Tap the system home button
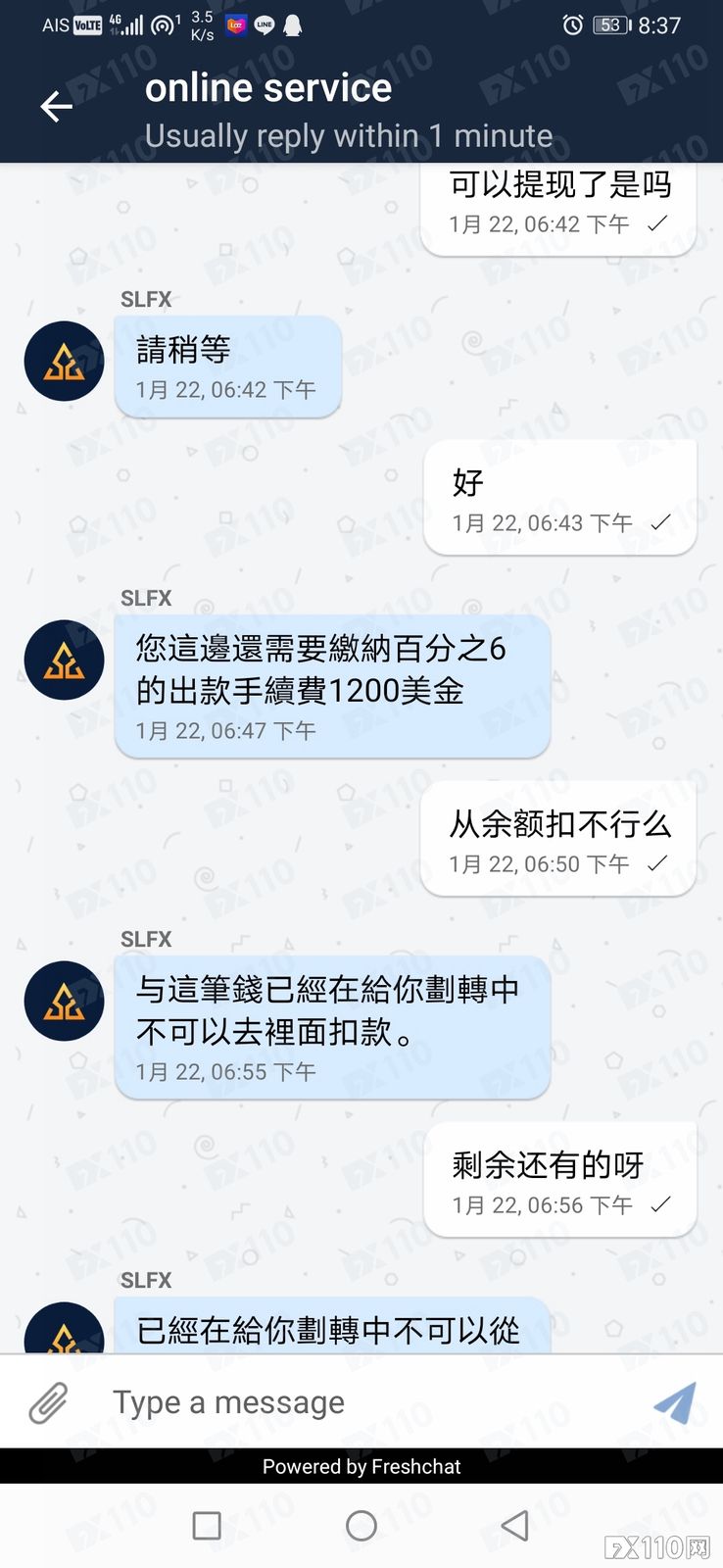The width and height of the screenshot is (723, 1568). pos(361,1525)
